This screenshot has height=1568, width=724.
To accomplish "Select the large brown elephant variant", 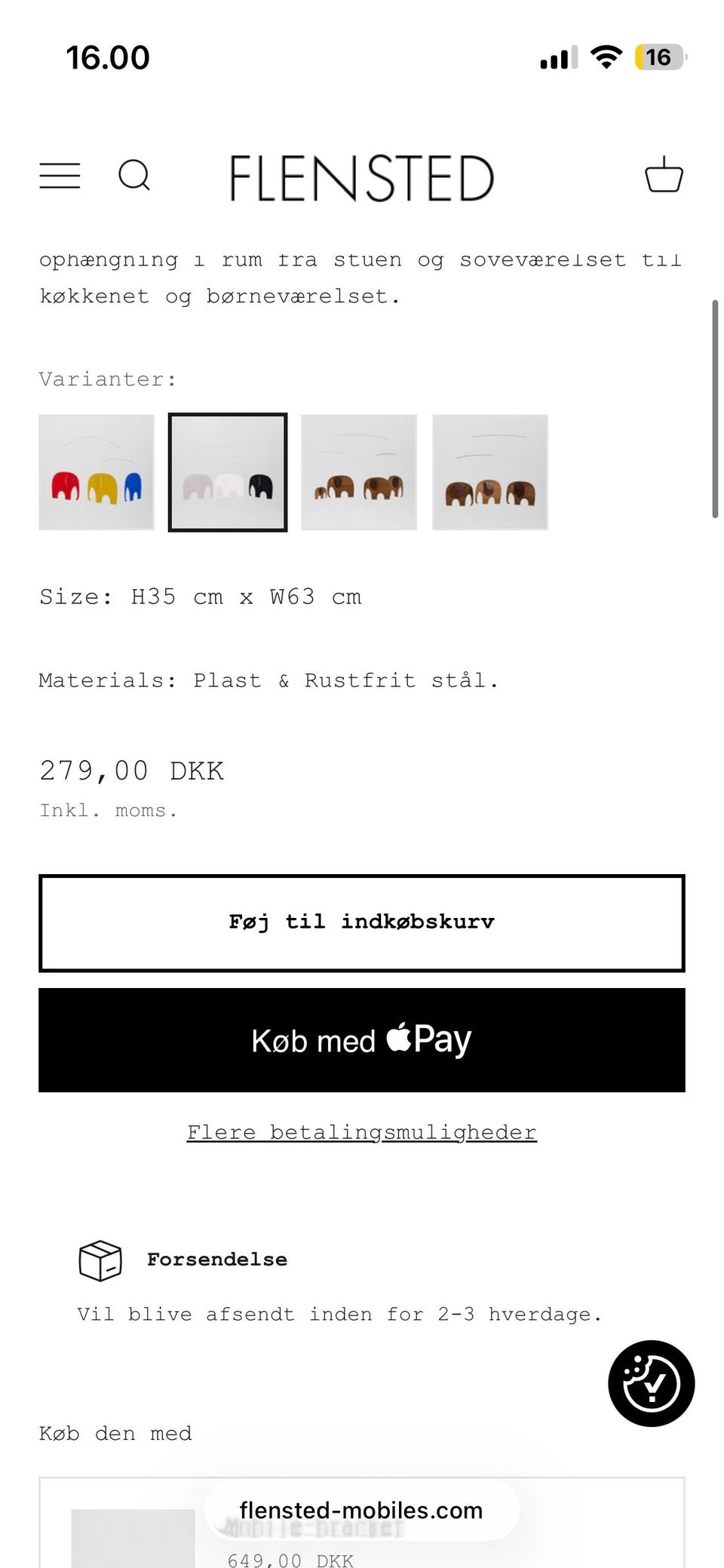I will tap(489, 471).
